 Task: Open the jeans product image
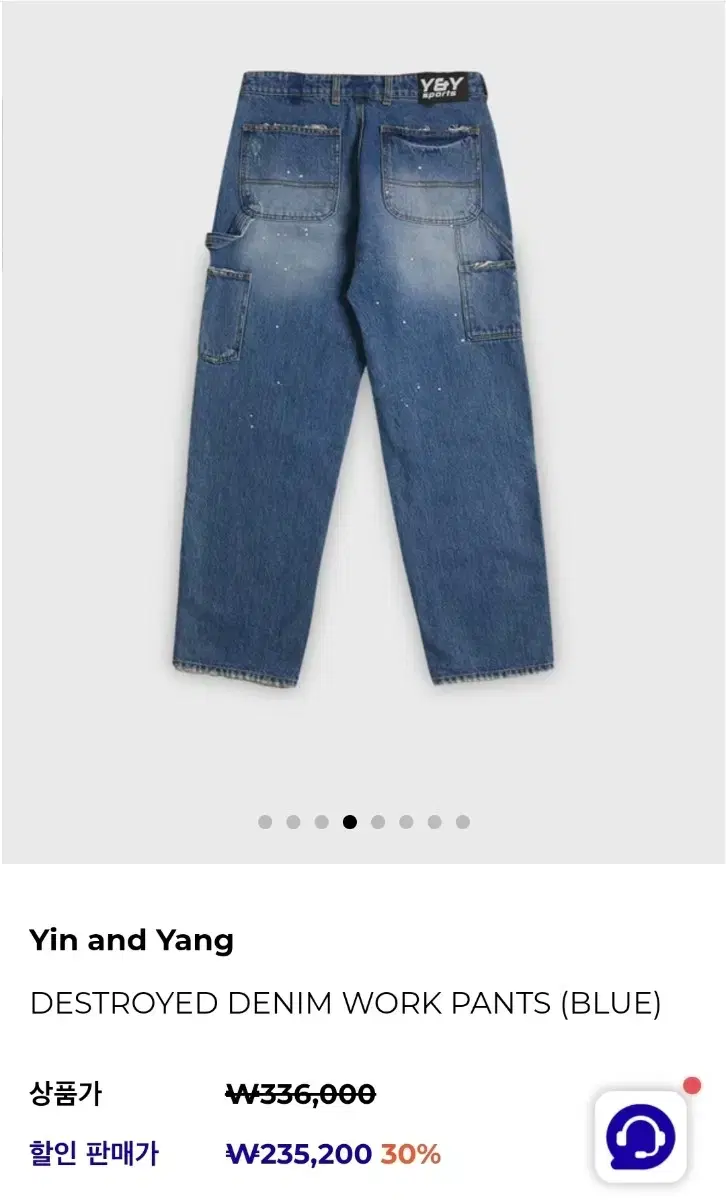[363, 380]
